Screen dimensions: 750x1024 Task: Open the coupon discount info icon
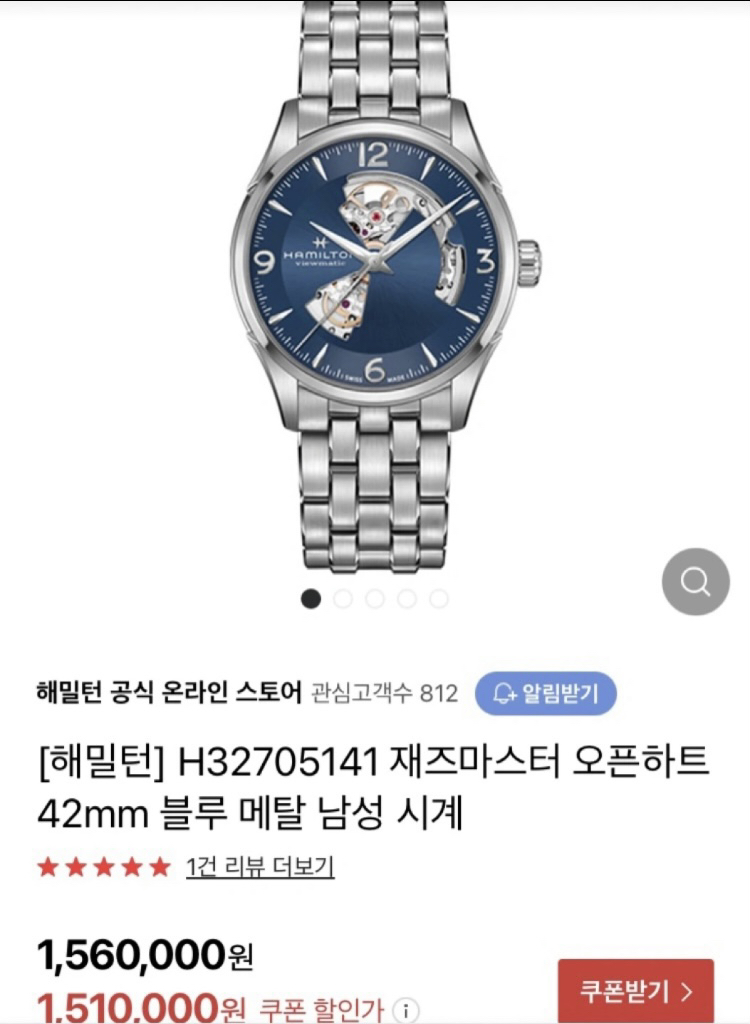(x=405, y=1008)
